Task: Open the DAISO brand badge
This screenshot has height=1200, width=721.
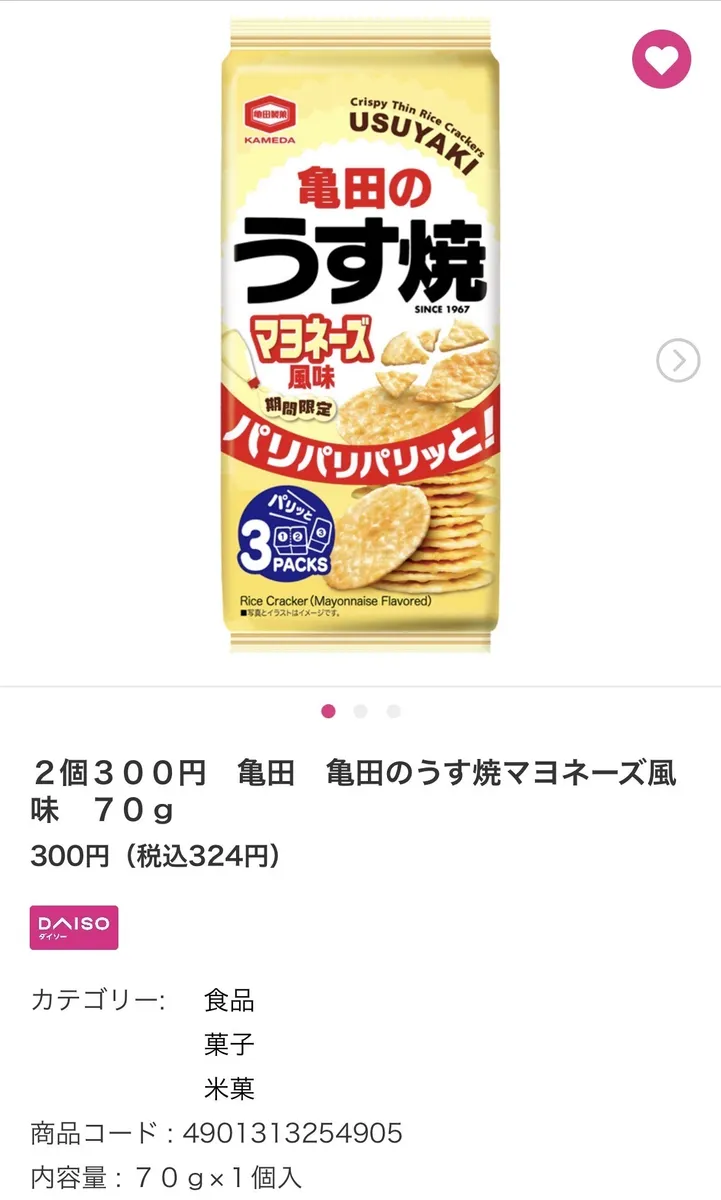Action: click(74, 927)
